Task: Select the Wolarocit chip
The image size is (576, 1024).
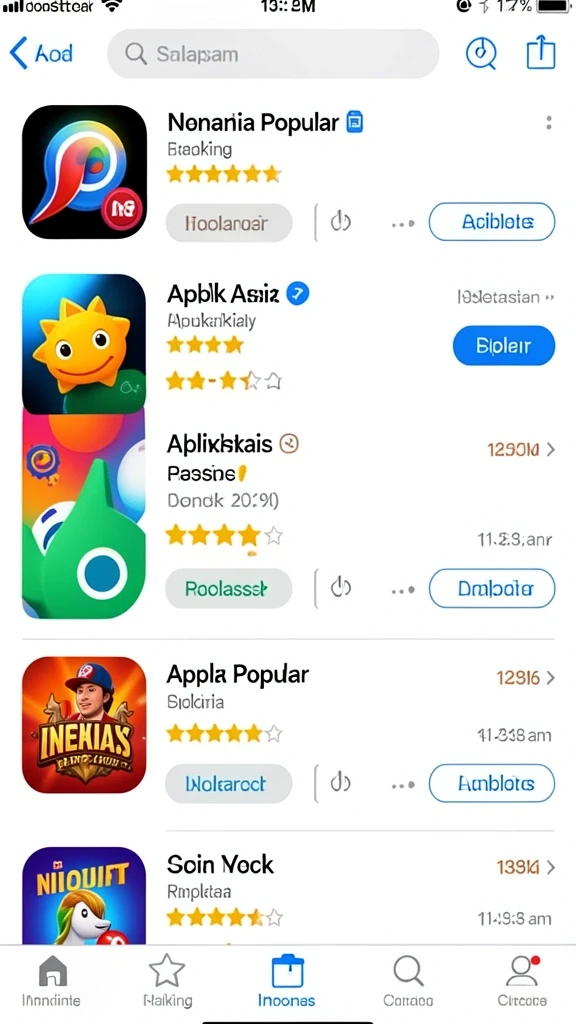Action: click(229, 783)
